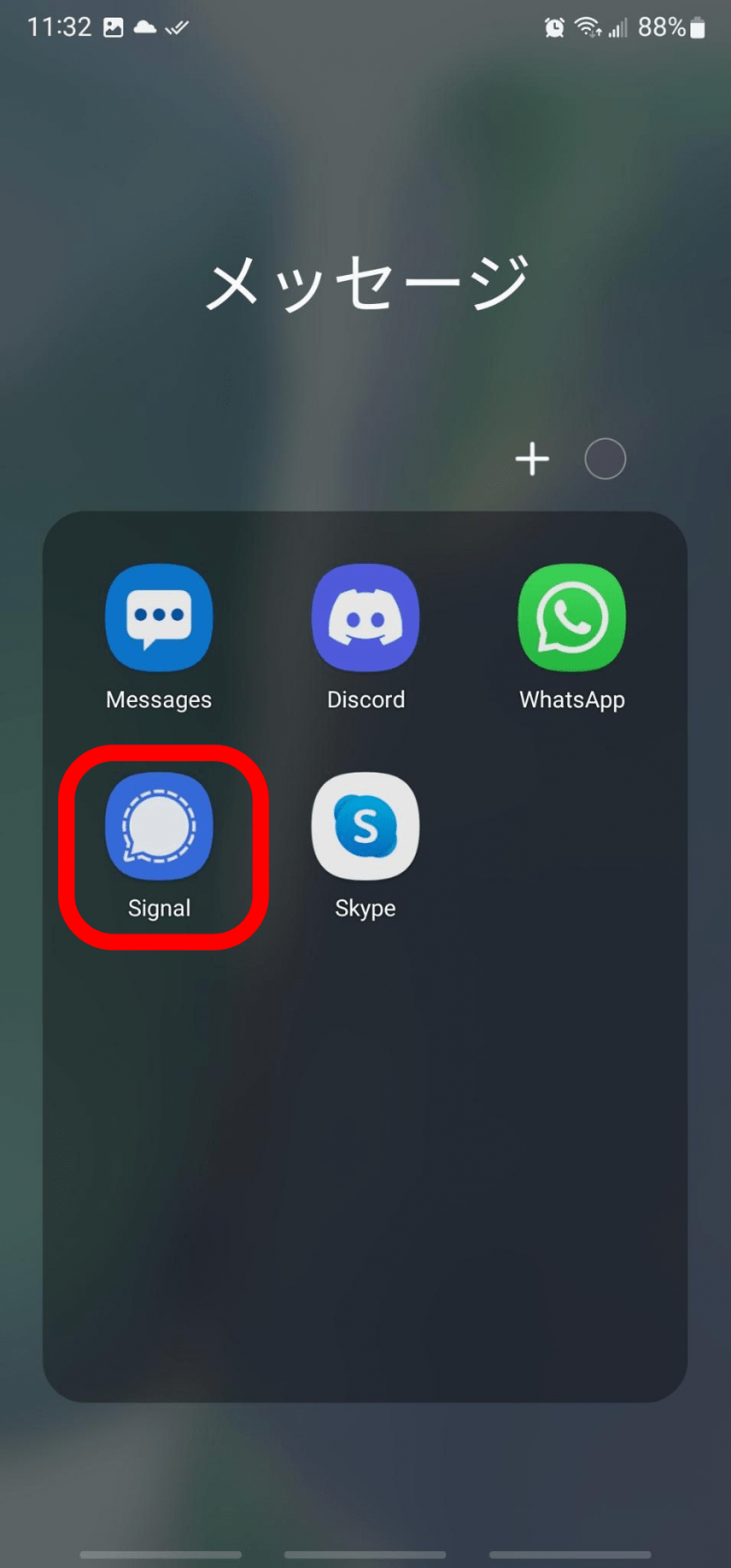The height and width of the screenshot is (1568, 731).
Task: Change folder color via the circle button
Action: point(605,459)
